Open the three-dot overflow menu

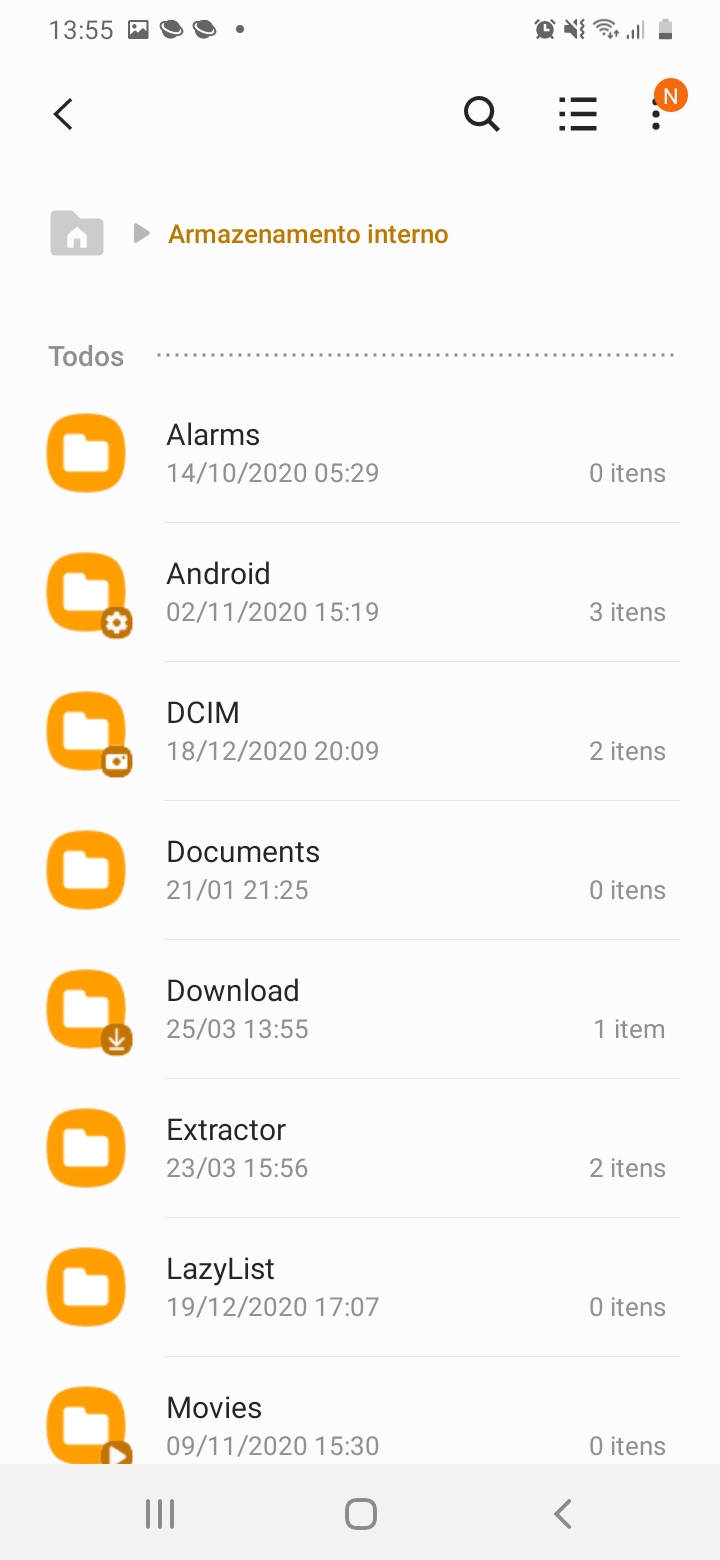coord(656,114)
